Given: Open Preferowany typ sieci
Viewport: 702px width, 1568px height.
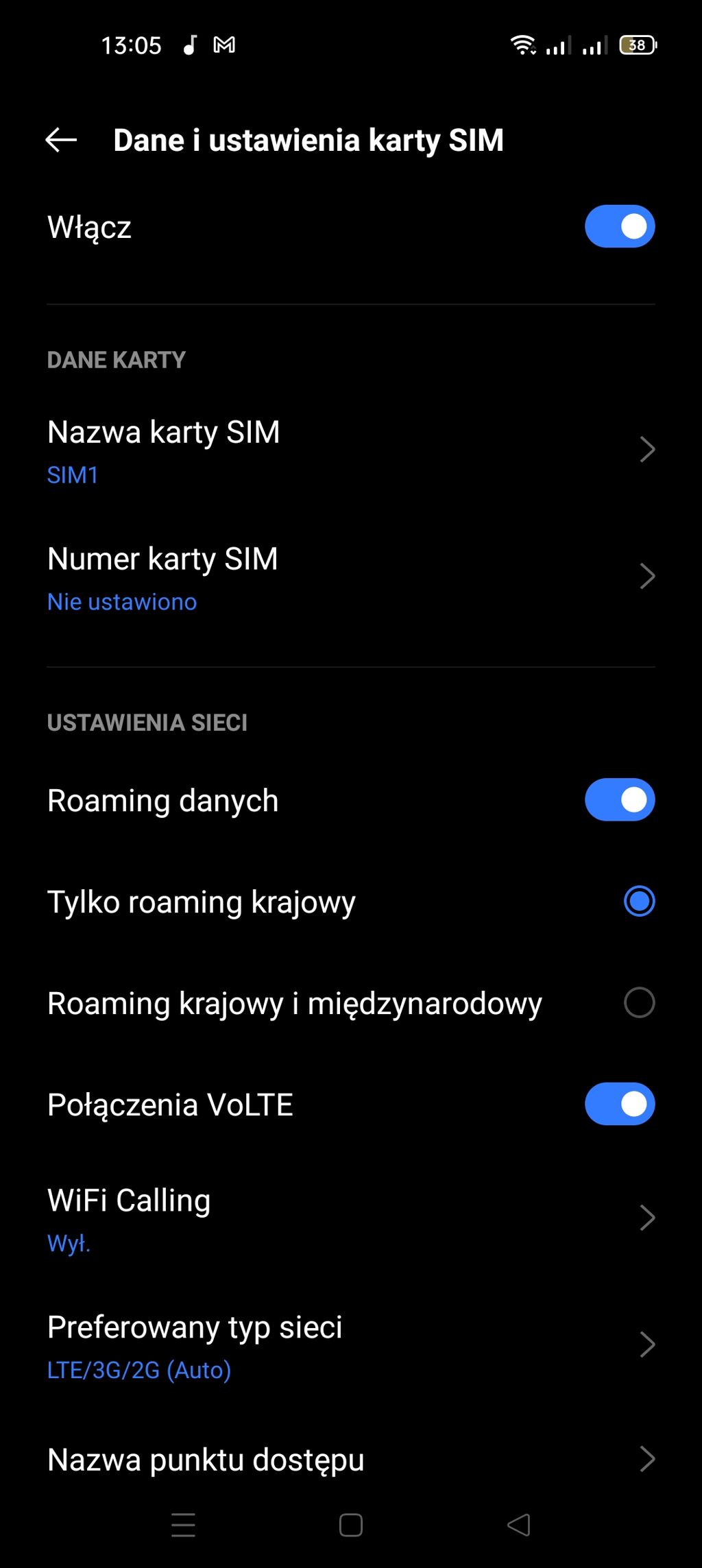Looking at the screenshot, I should 350,1345.
